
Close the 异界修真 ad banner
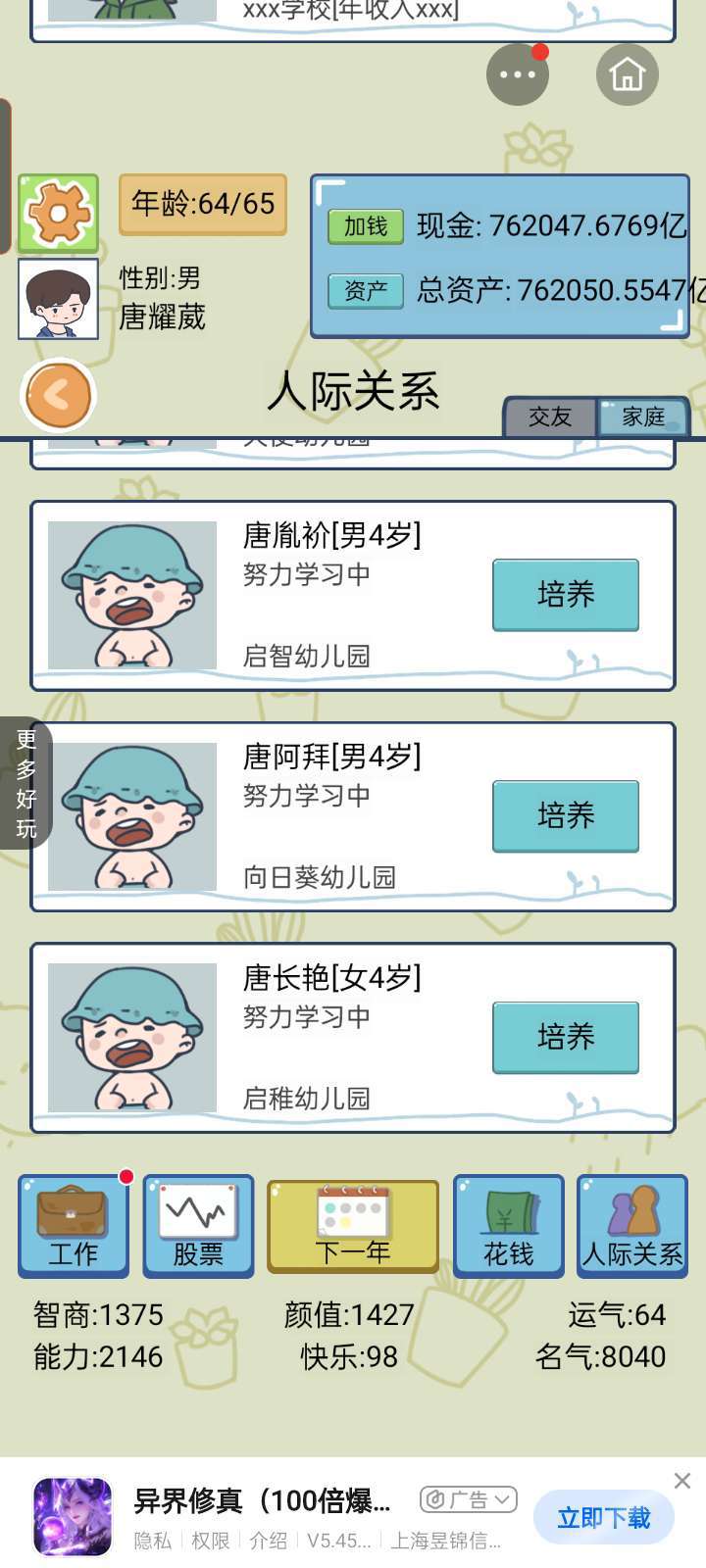pos(682,1481)
